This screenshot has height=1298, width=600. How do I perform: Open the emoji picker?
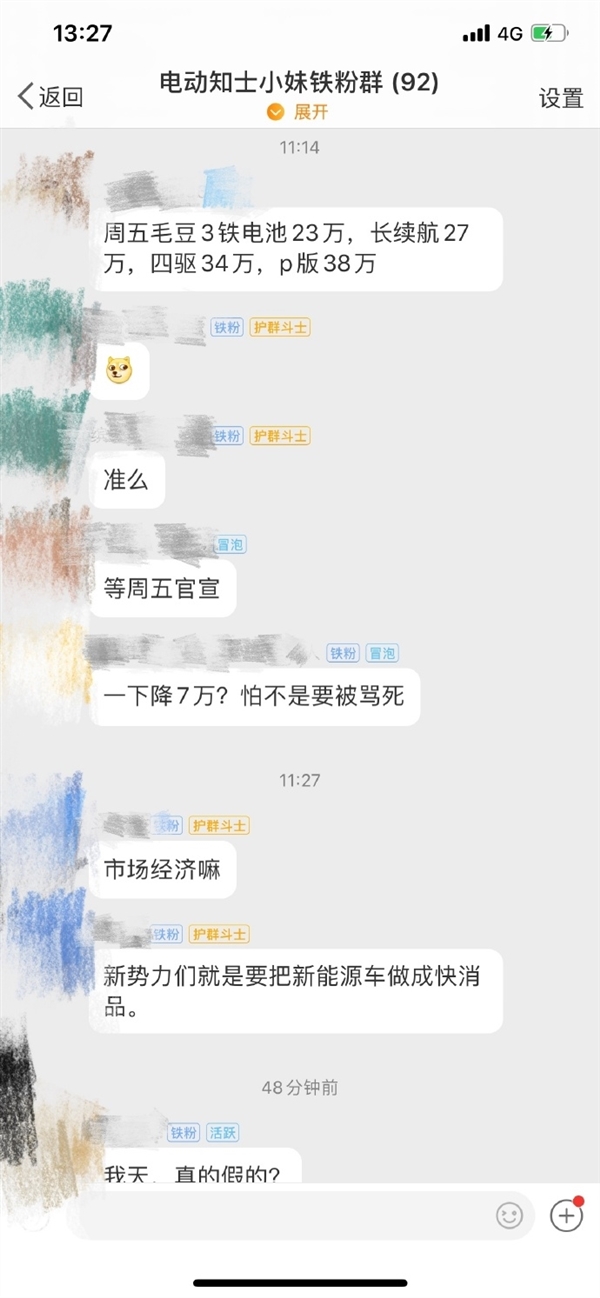[x=510, y=1216]
